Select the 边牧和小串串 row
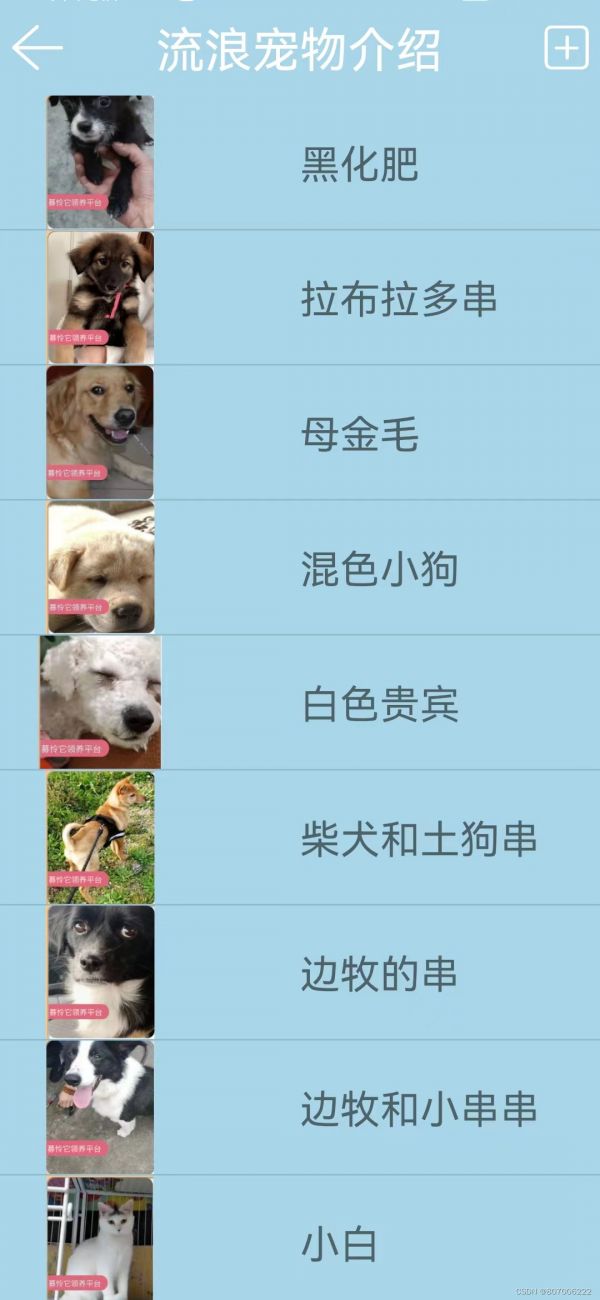 point(419,1109)
